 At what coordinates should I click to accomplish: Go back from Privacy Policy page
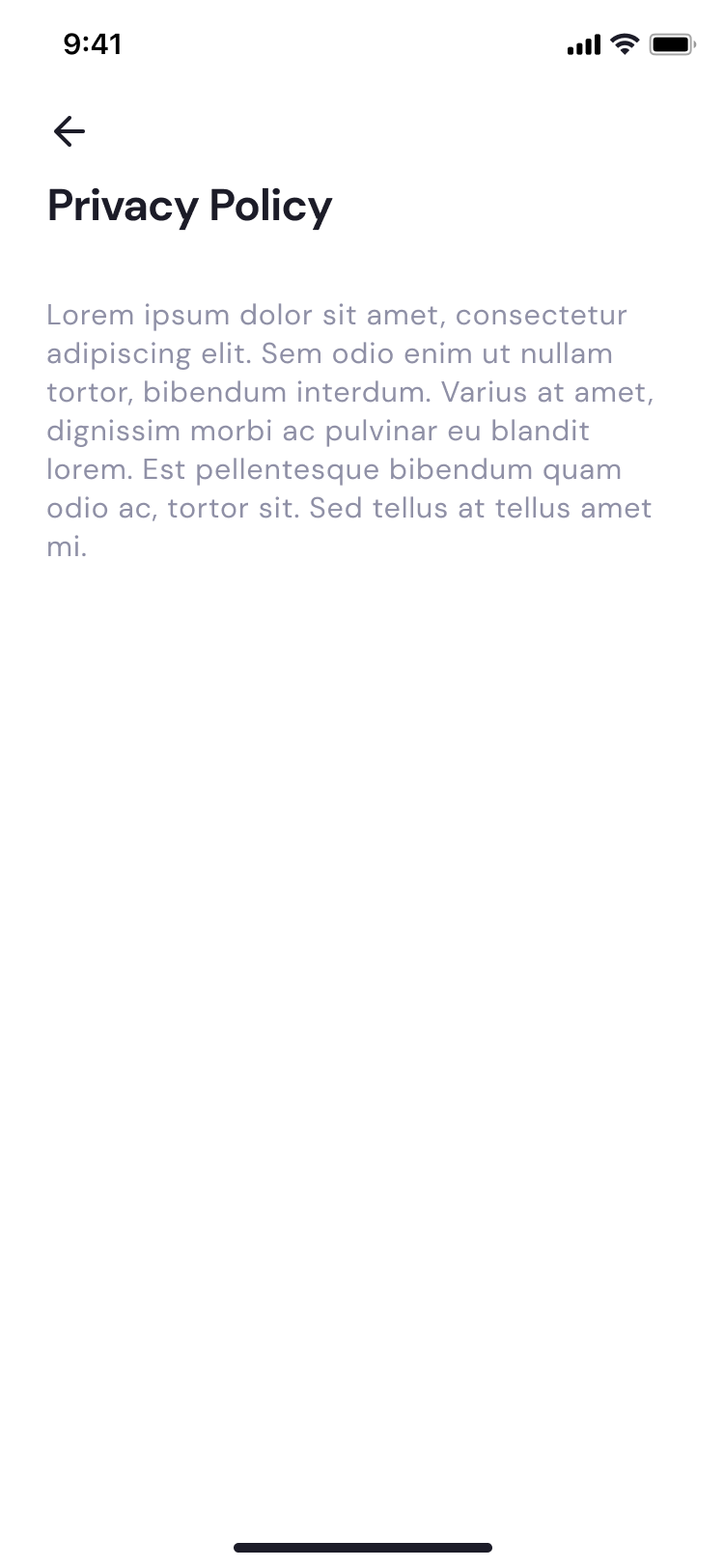pos(70,131)
